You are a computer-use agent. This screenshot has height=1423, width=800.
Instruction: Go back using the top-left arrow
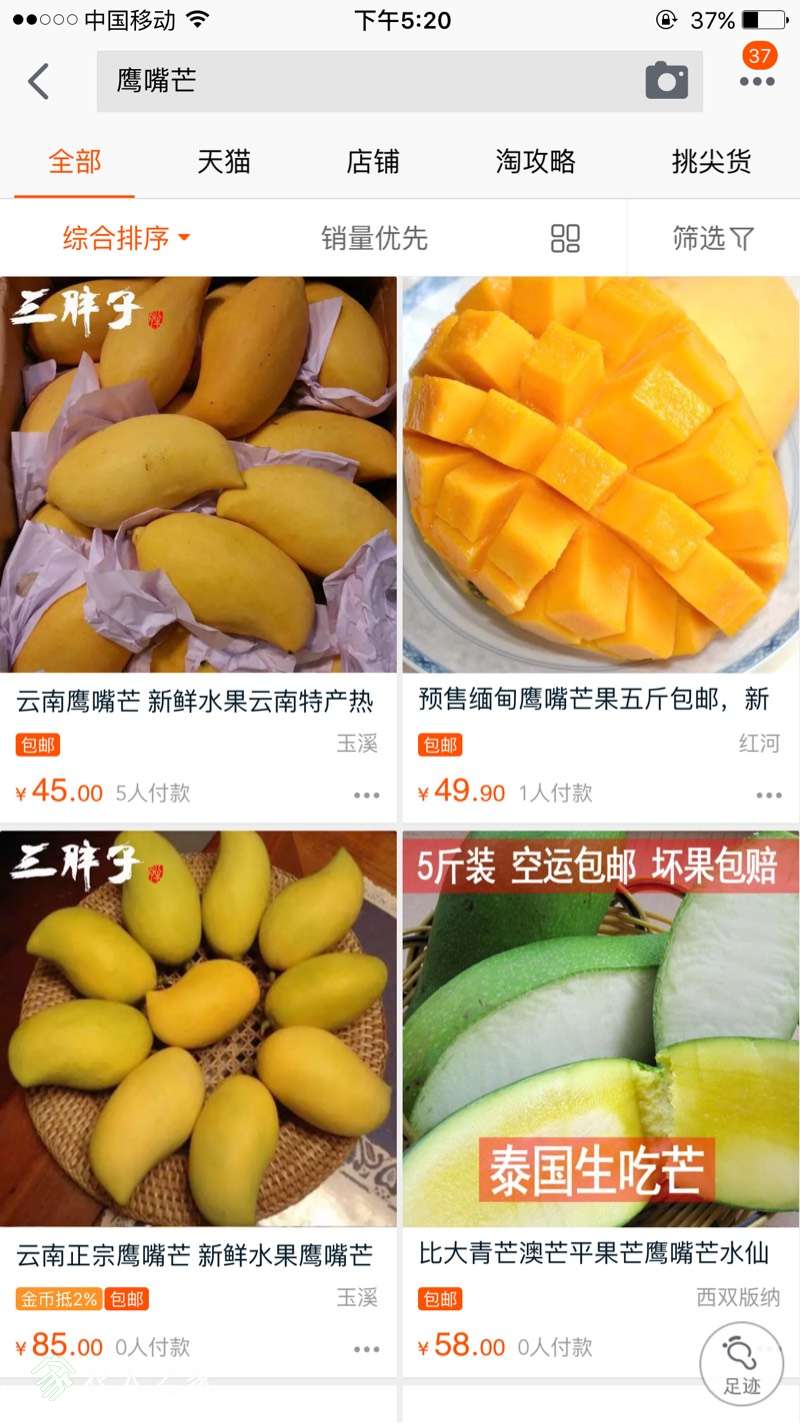point(39,81)
